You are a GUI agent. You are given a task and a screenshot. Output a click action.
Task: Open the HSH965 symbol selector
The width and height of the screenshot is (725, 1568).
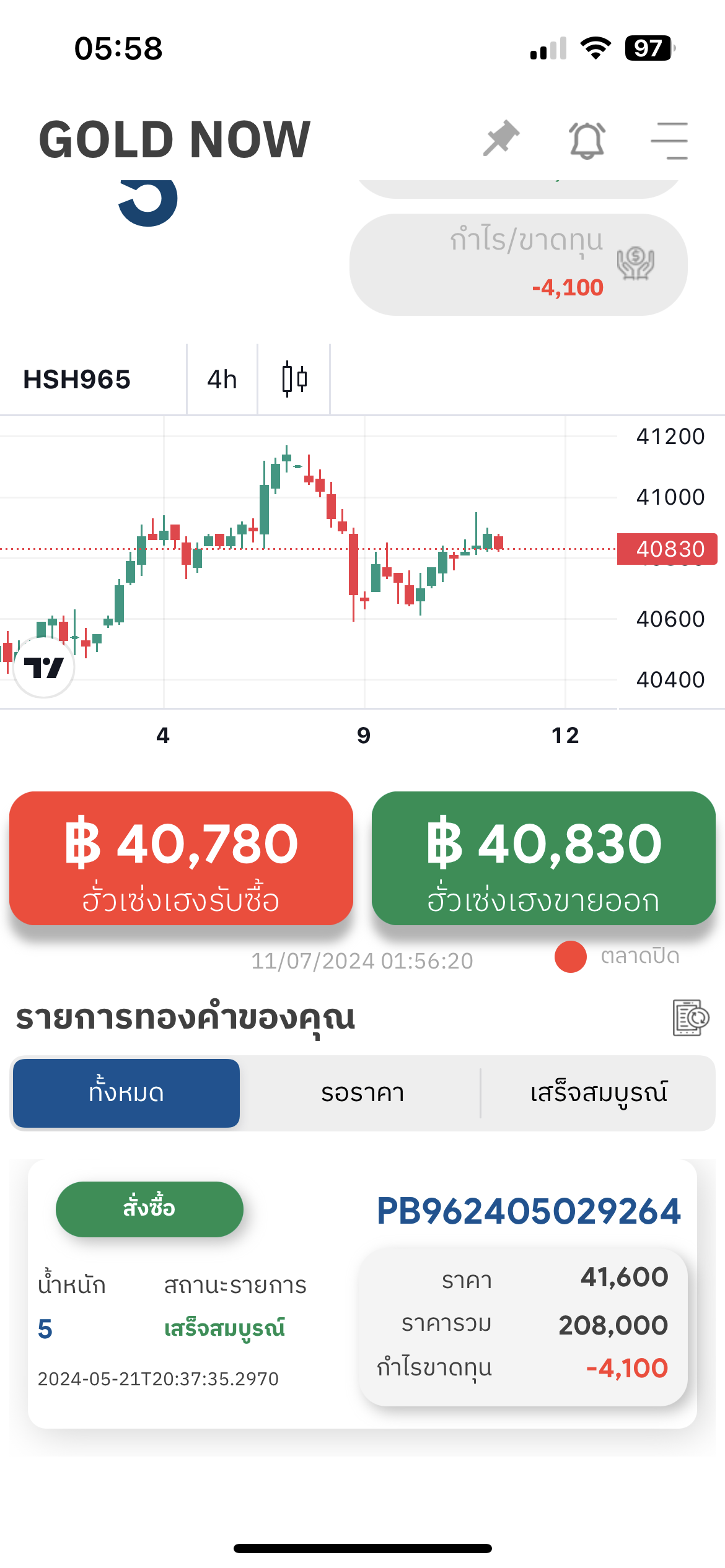pyautogui.click(x=77, y=380)
